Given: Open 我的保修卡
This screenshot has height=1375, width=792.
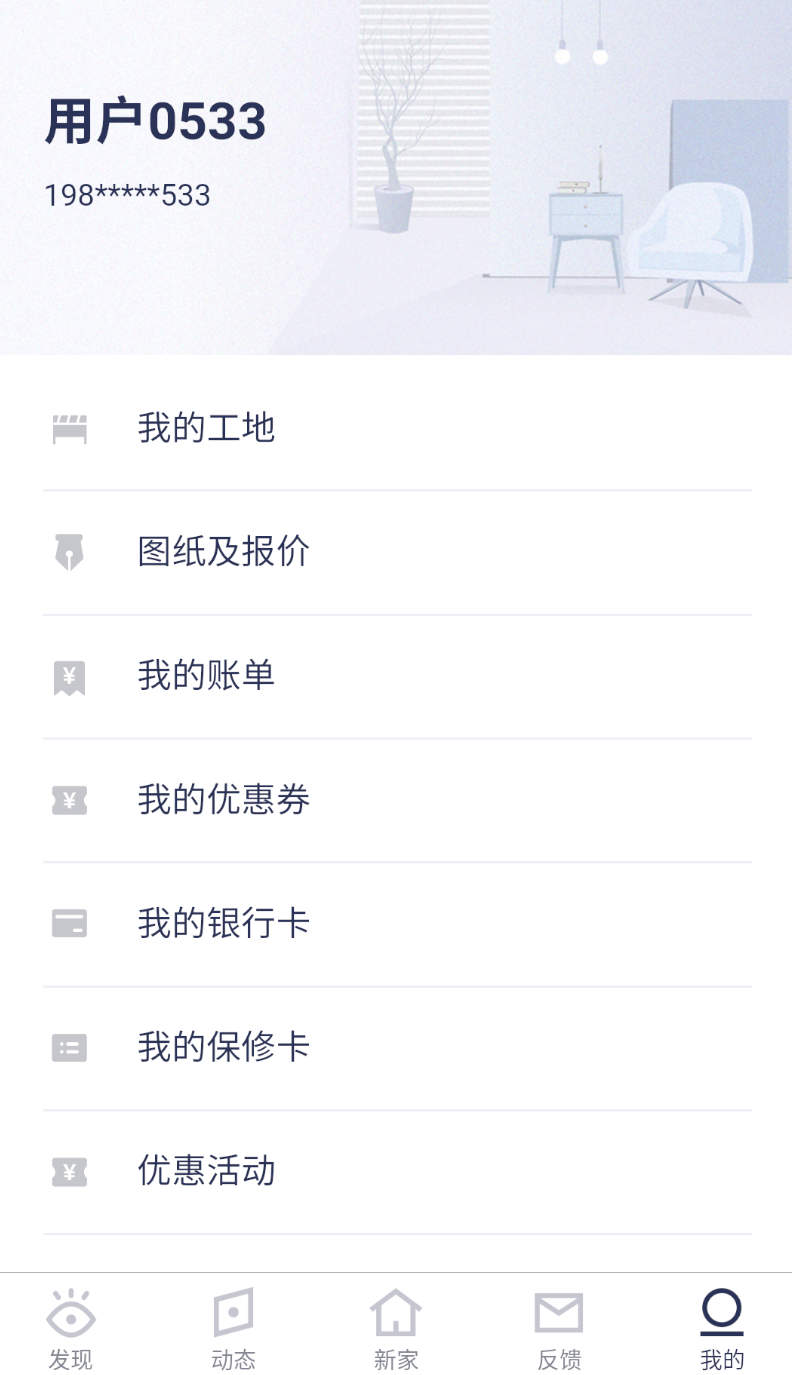Looking at the screenshot, I should pyautogui.click(x=396, y=1049).
